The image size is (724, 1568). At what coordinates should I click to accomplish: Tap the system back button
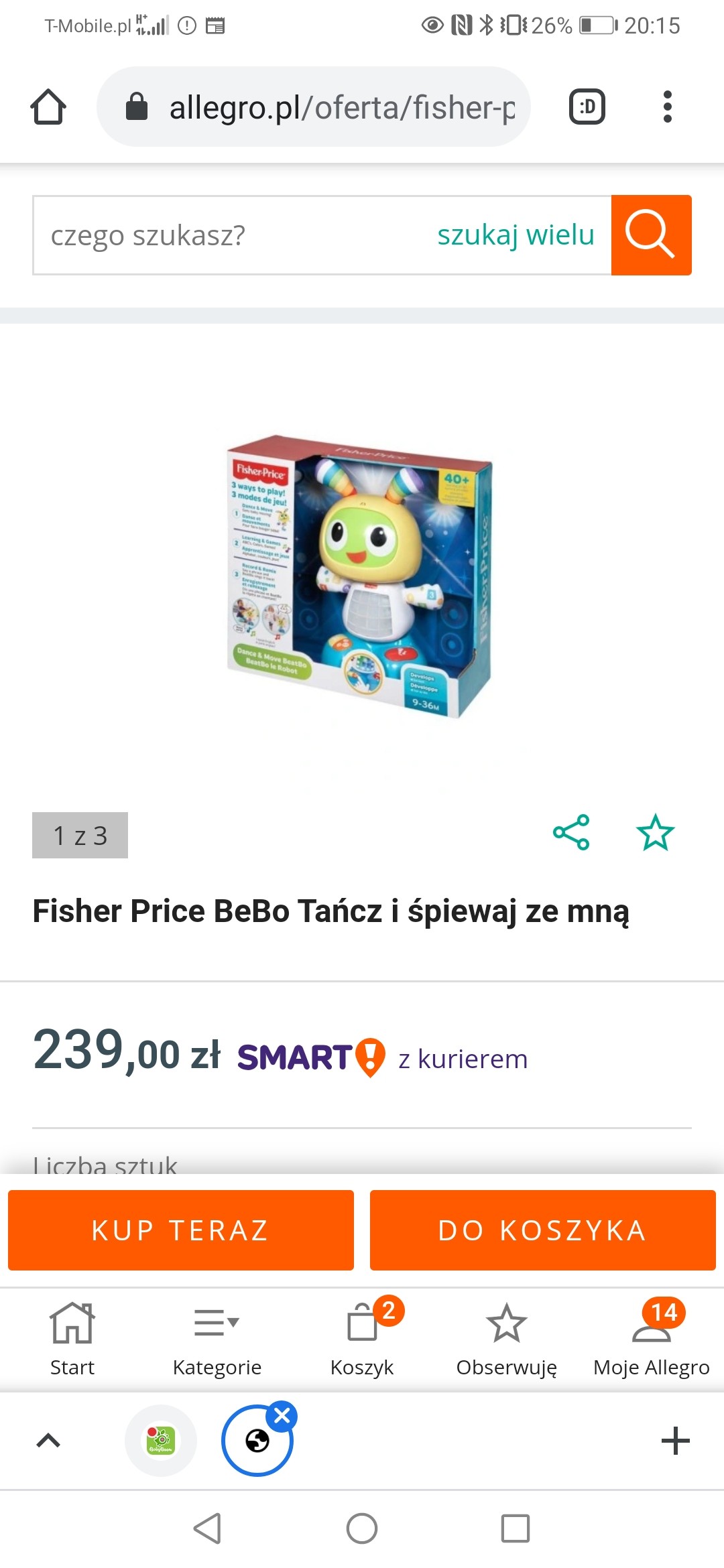pyautogui.click(x=208, y=1528)
